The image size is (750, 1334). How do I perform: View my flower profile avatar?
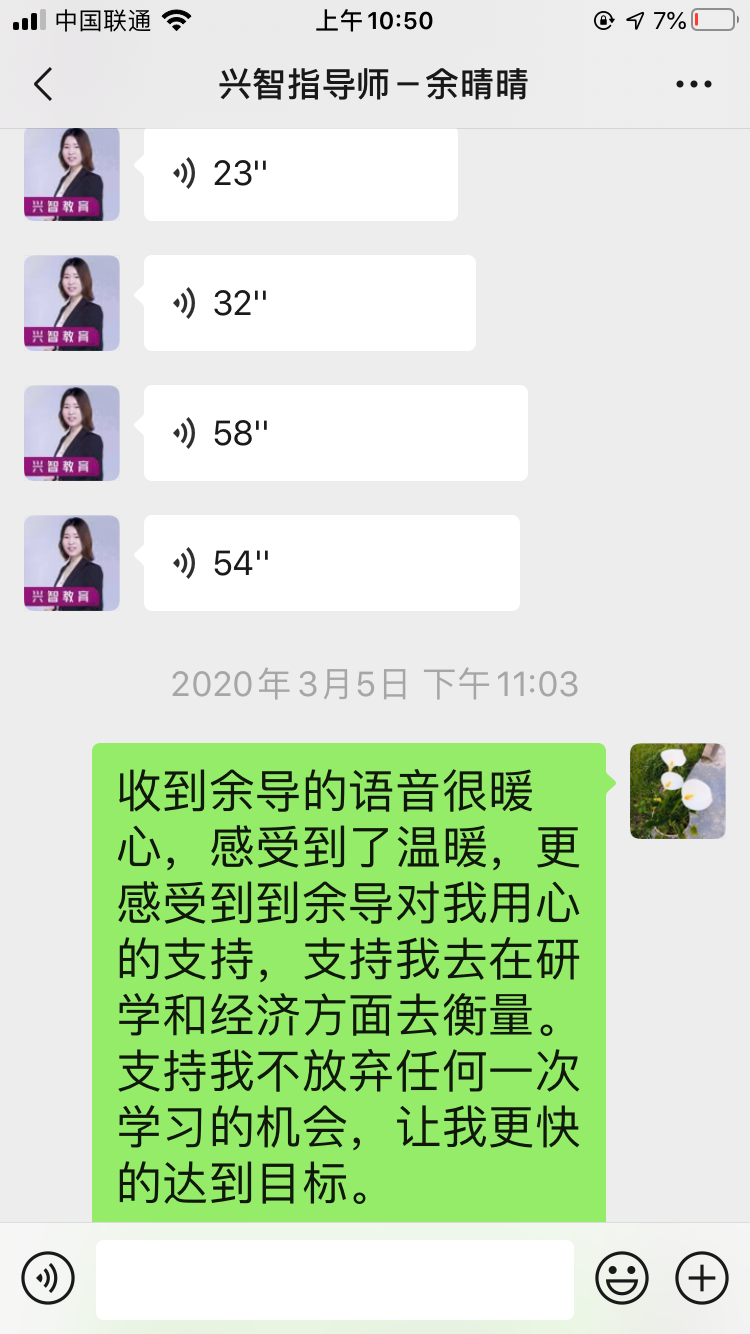click(677, 791)
